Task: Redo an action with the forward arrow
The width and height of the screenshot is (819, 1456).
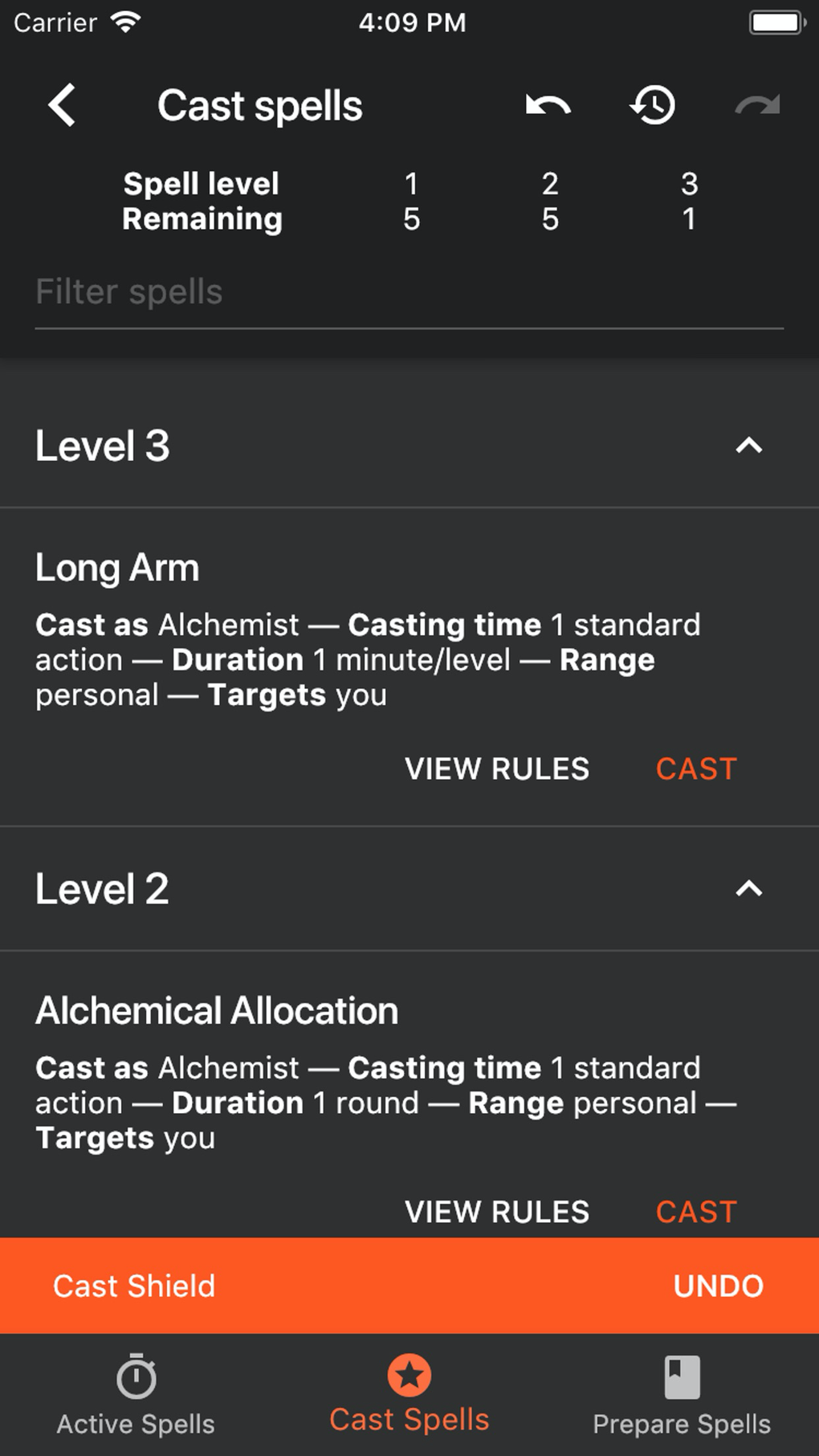Action: point(756,104)
